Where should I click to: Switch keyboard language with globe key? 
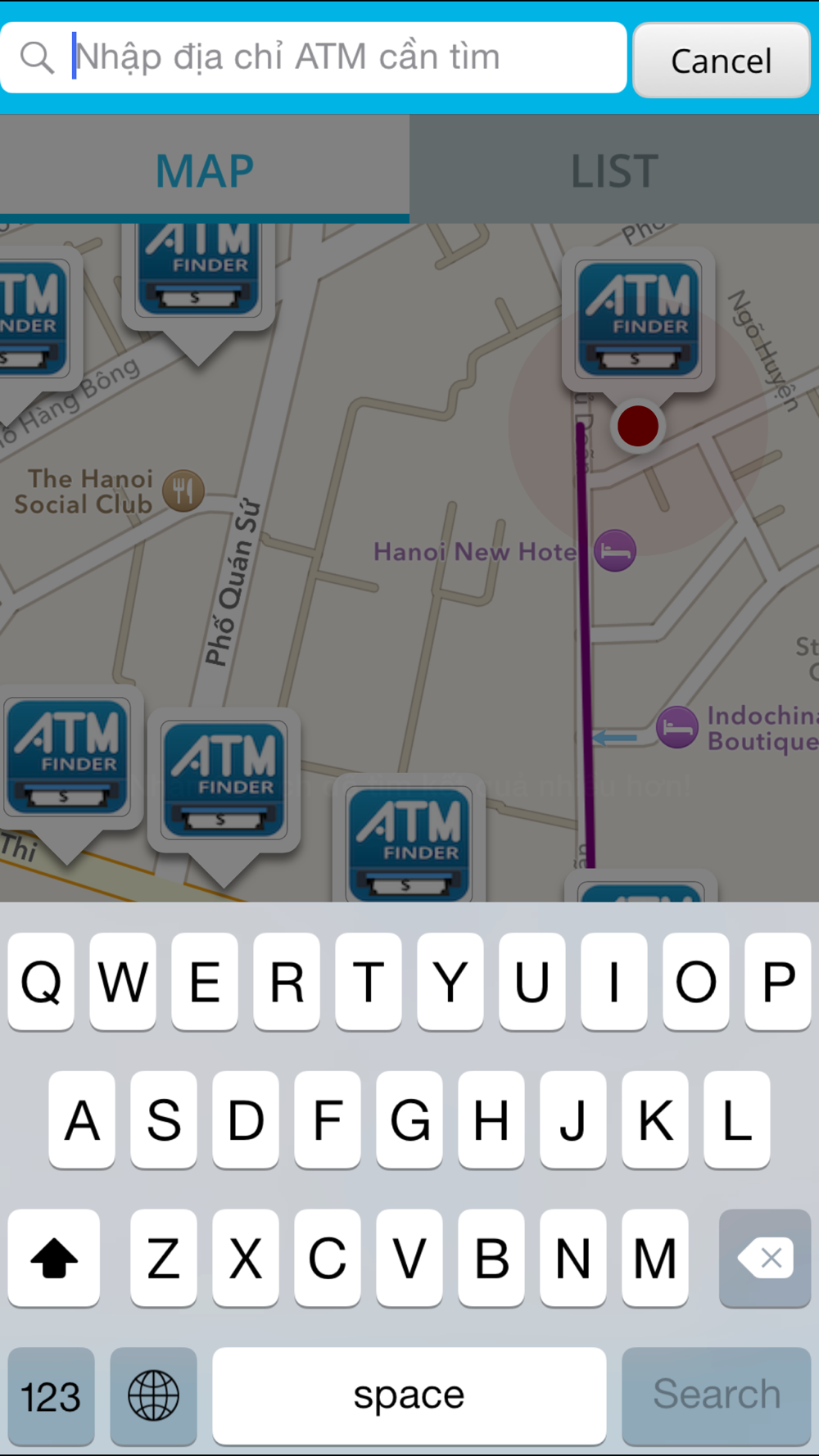click(x=154, y=1395)
